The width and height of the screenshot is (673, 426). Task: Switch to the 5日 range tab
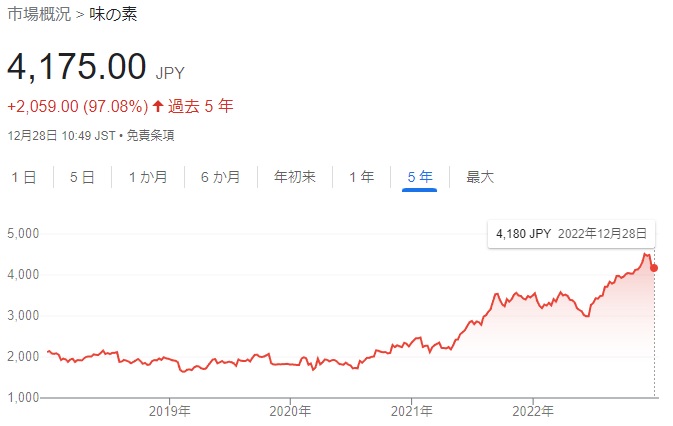point(82,177)
